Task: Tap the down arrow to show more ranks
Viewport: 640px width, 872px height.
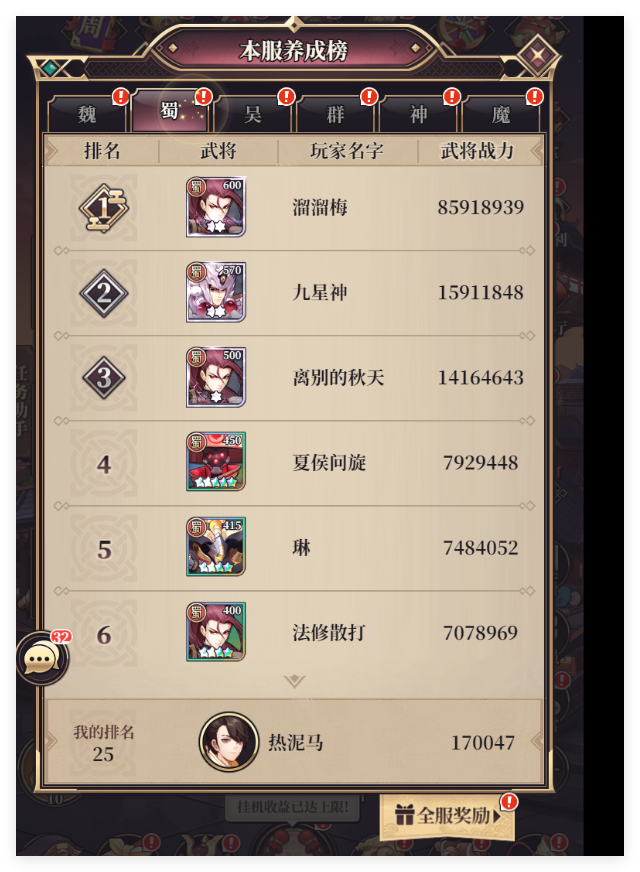Action: point(294,681)
